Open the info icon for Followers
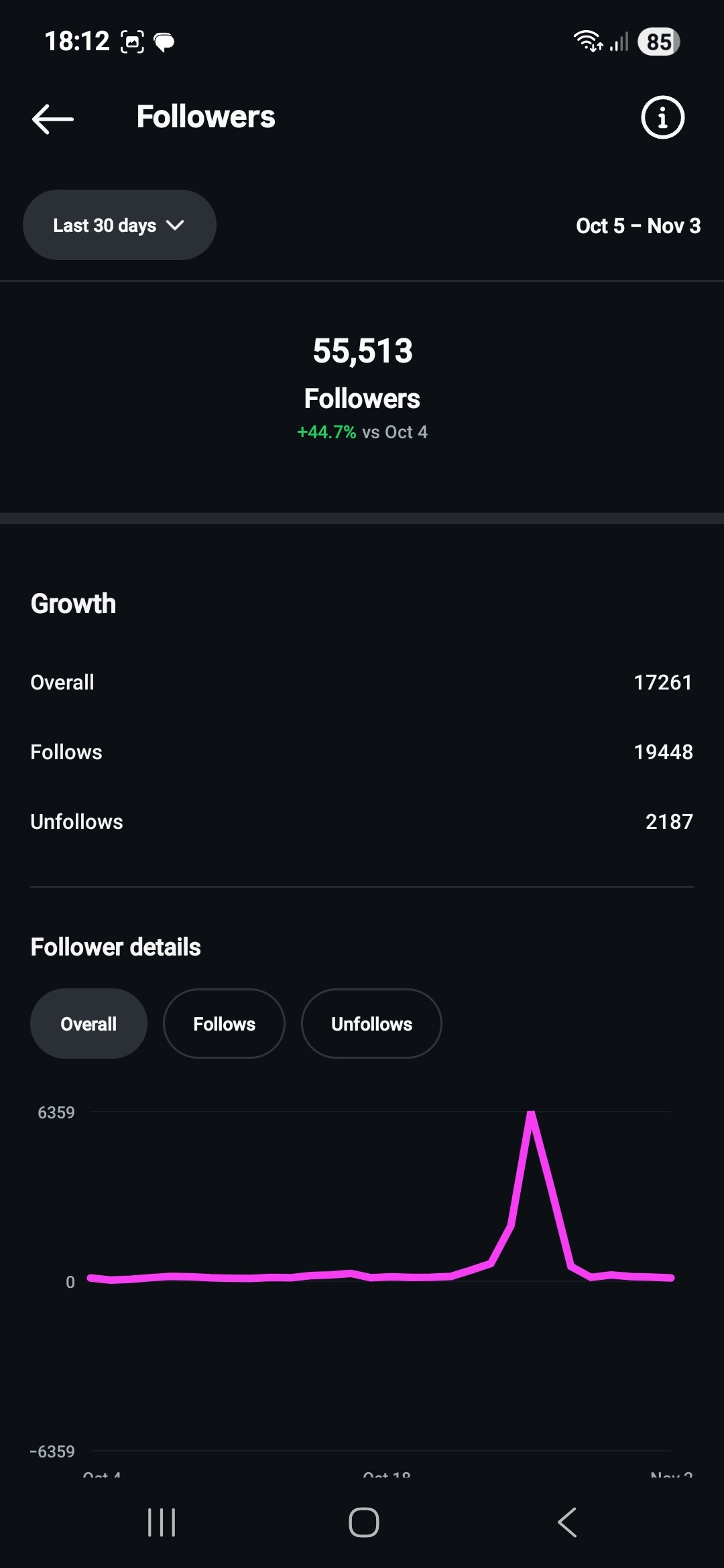Image resolution: width=724 pixels, height=1568 pixels. pyautogui.click(x=662, y=118)
